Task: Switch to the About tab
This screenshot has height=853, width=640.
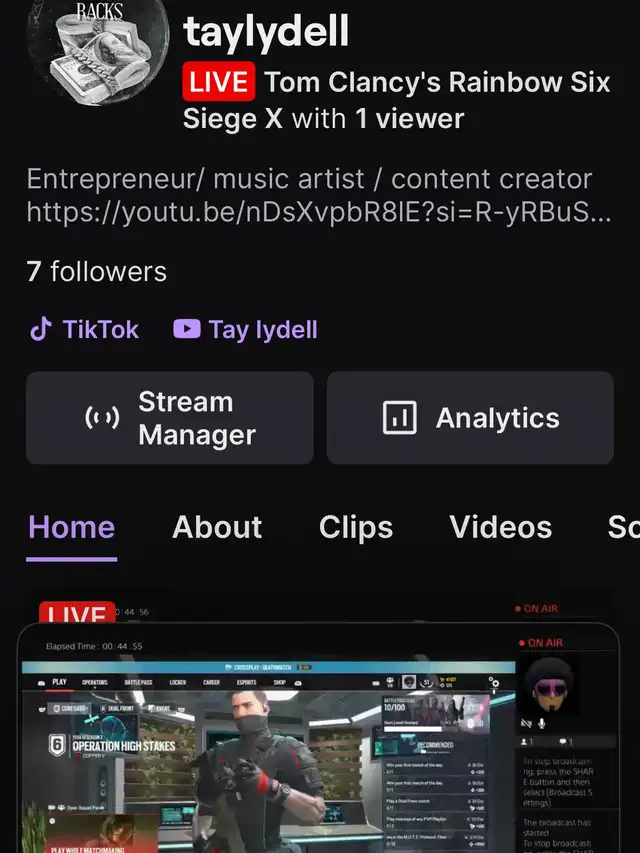Action: click(217, 527)
